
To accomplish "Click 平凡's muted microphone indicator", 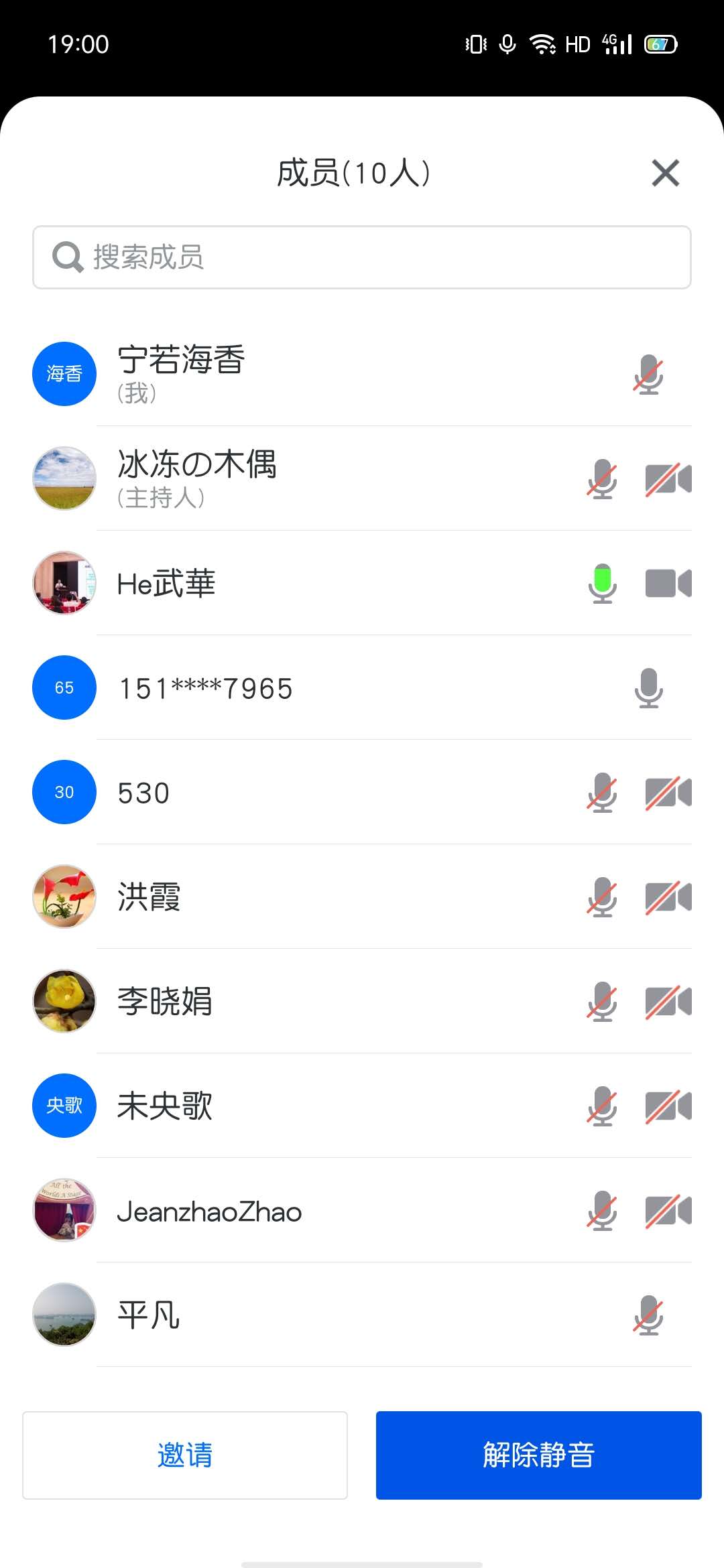I will click(x=648, y=1315).
